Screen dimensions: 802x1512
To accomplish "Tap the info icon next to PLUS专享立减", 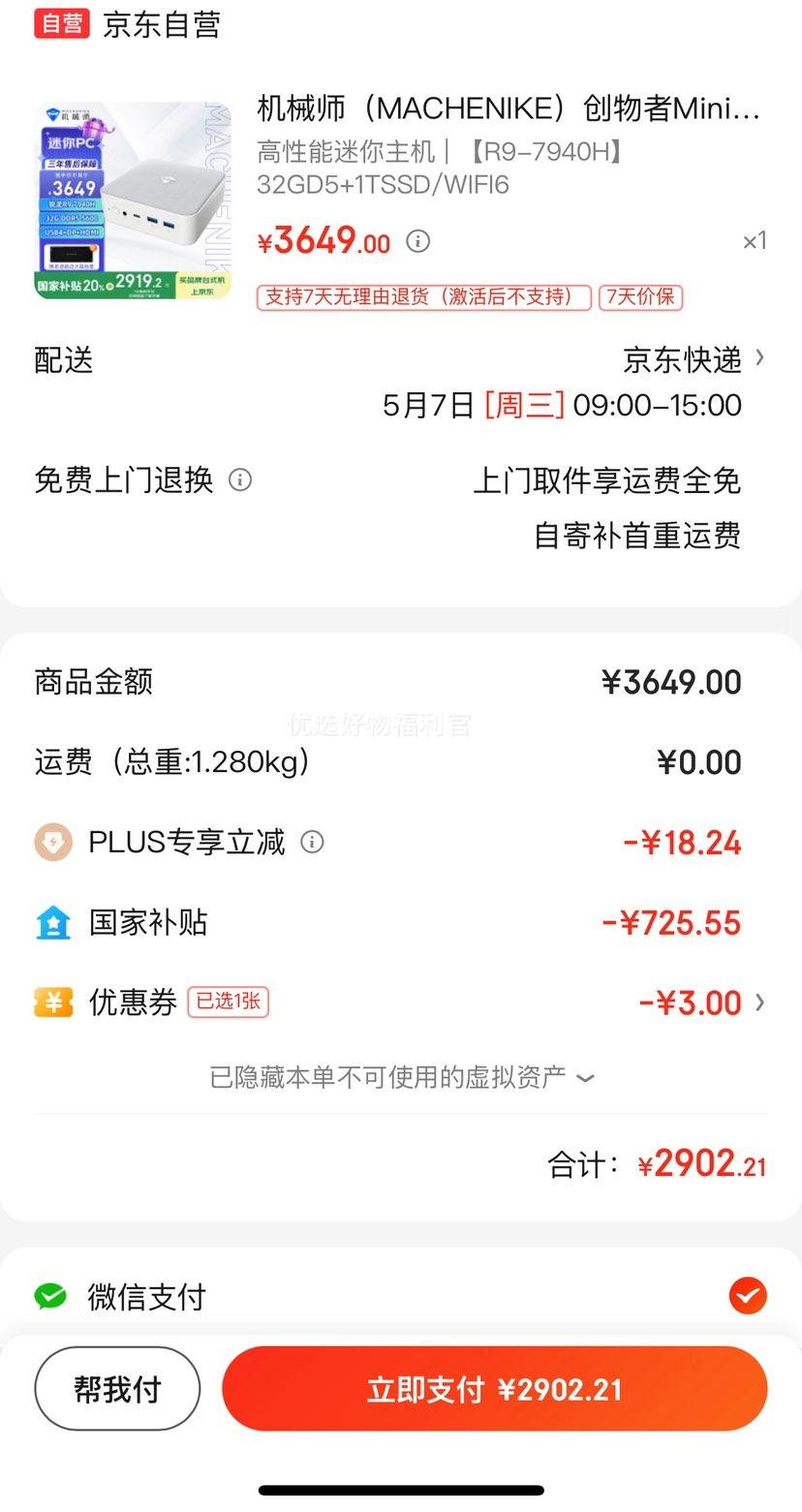I will point(312,842).
